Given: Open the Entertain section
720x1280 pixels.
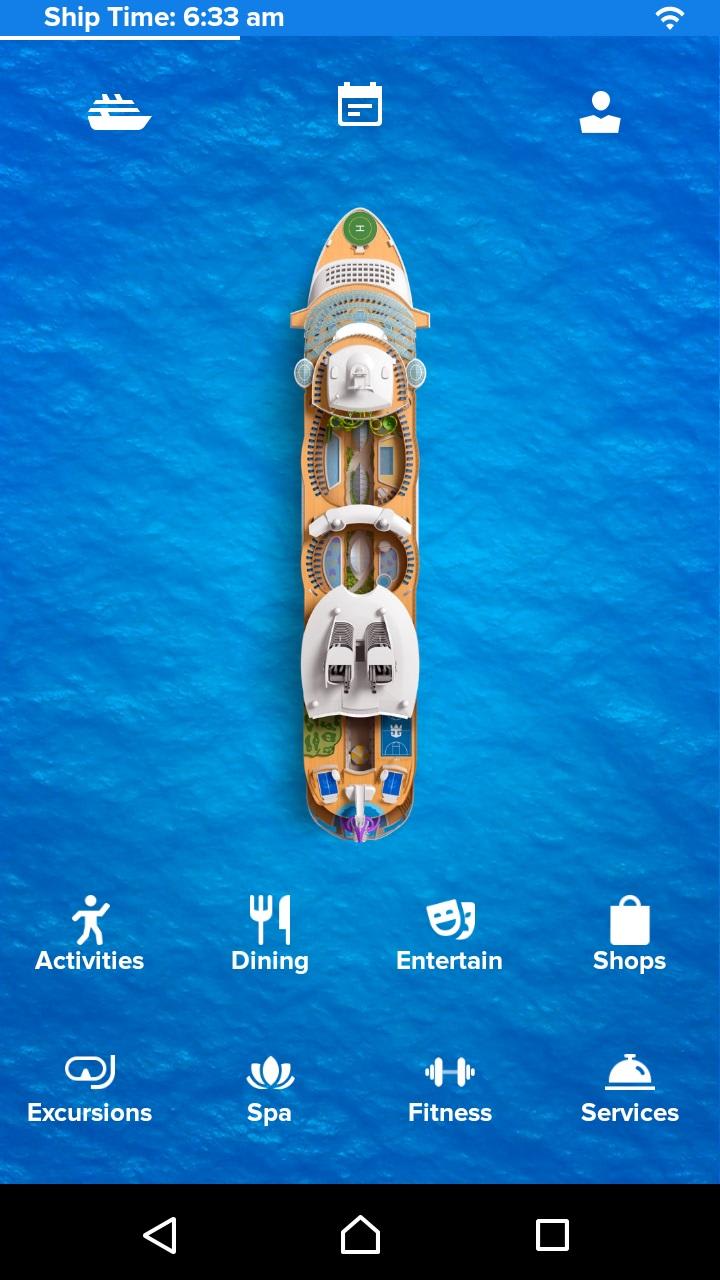Looking at the screenshot, I should click(x=450, y=934).
